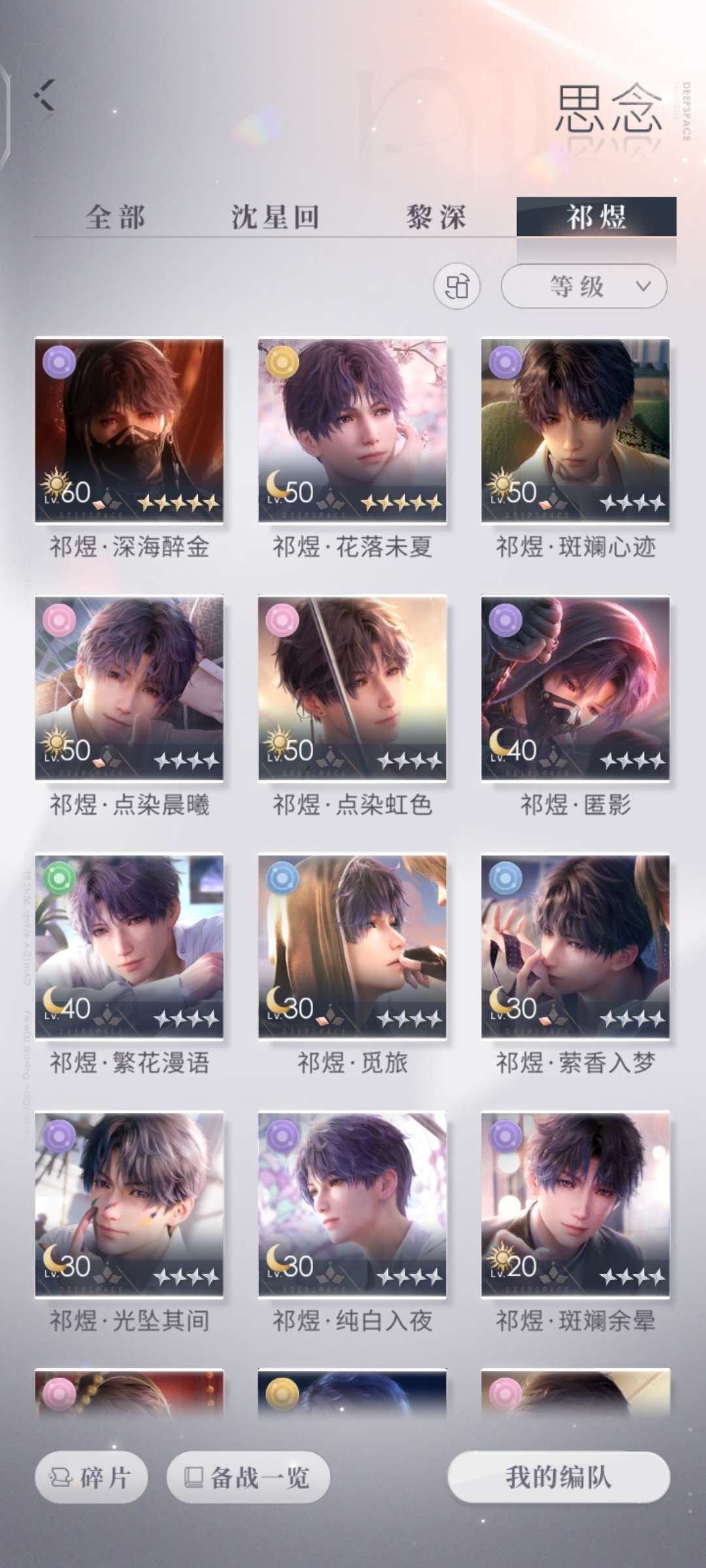The width and height of the screenshot is (706, 1568).
Task: Select the 祁煜·斑斓心迹 card
Action: point(575,430)
